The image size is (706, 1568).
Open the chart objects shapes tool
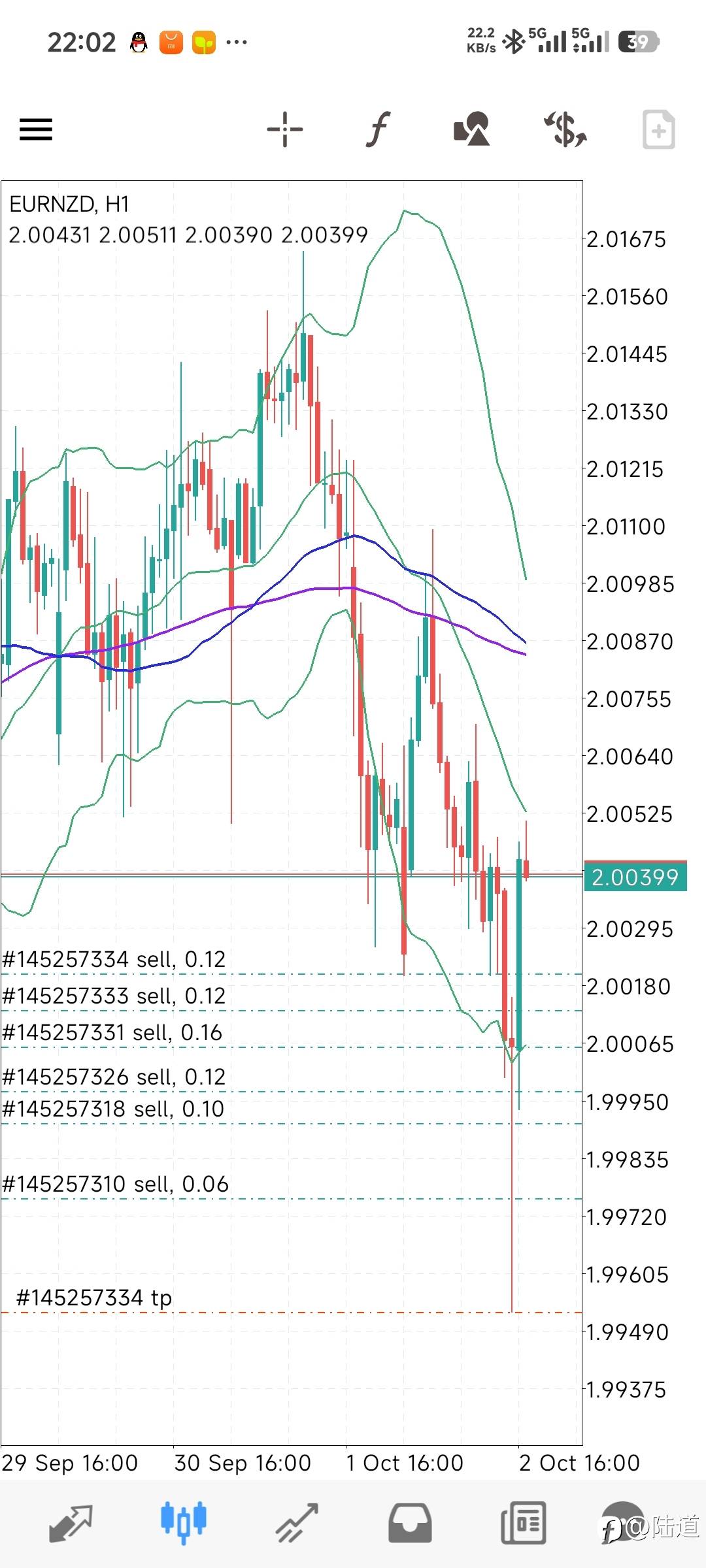(x=471, y=129)
